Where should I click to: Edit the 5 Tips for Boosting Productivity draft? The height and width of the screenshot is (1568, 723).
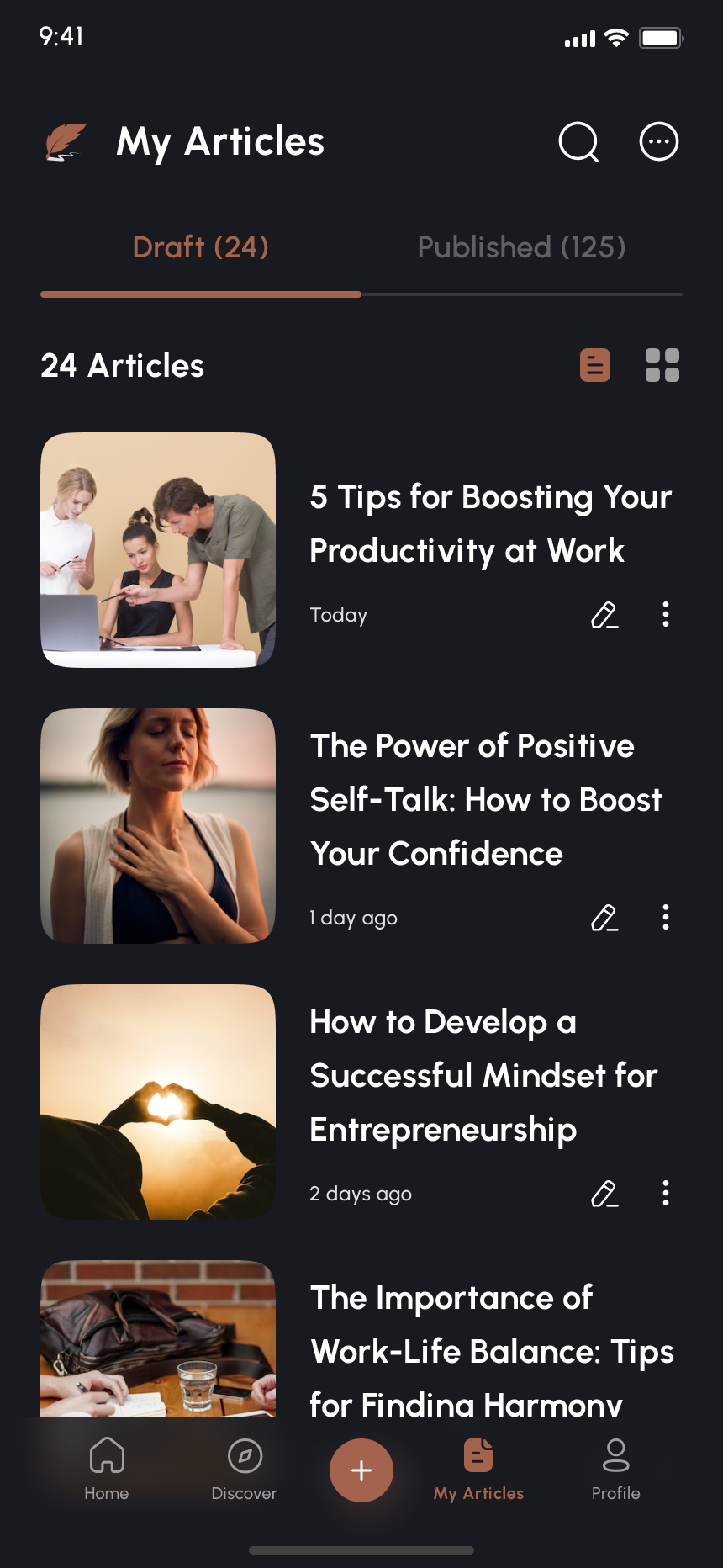pyautogui.click(x=604, y=615)
